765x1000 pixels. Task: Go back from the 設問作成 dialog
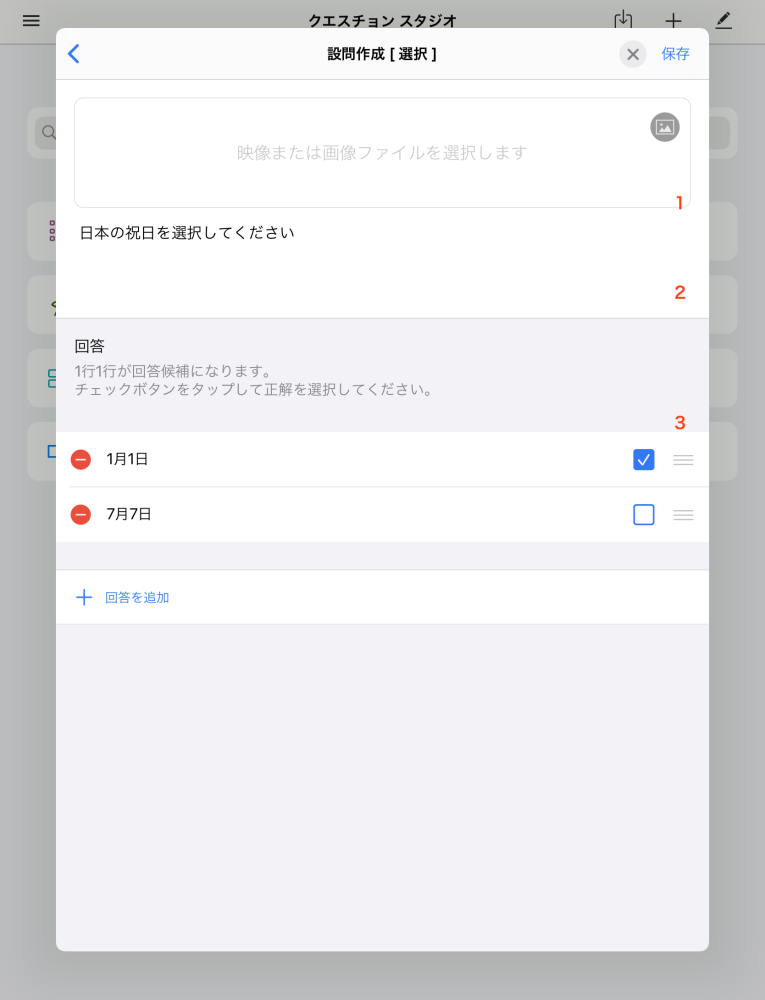74,54
